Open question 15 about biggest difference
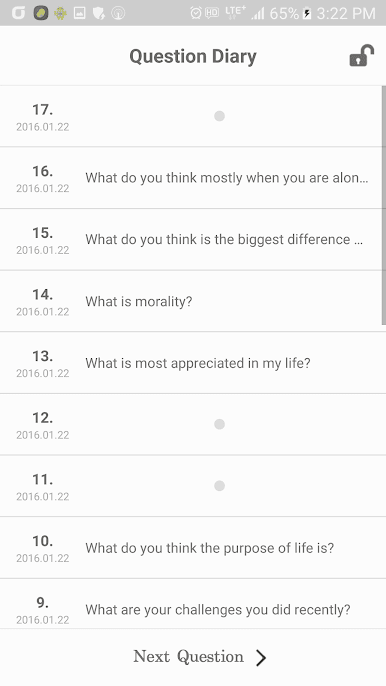 pyautogui.click(x=191, y=240)
